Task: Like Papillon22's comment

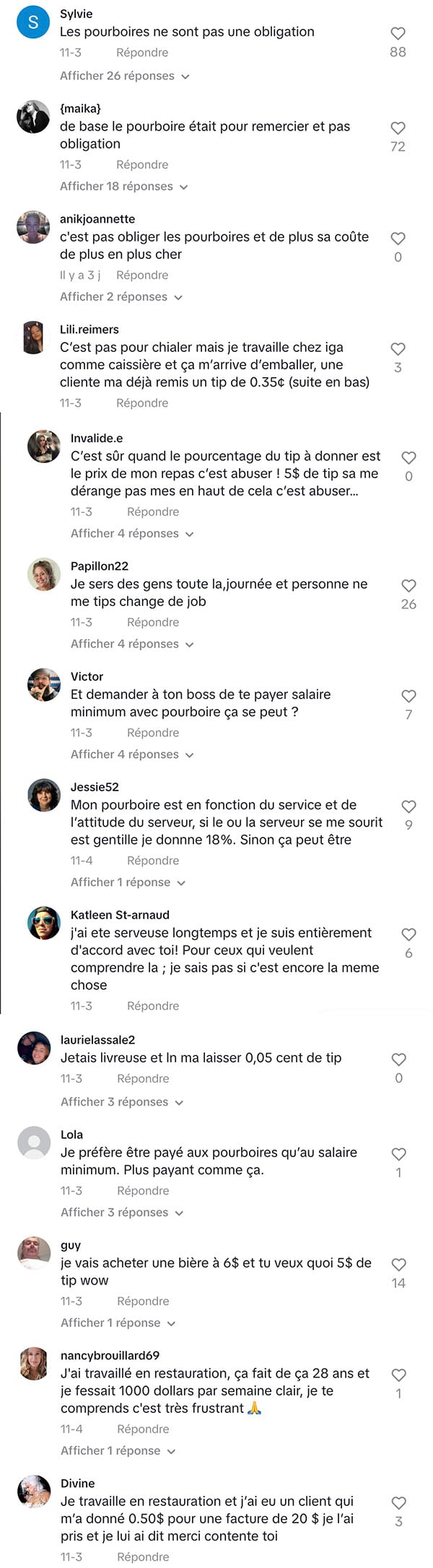Action: coord(408,586)
